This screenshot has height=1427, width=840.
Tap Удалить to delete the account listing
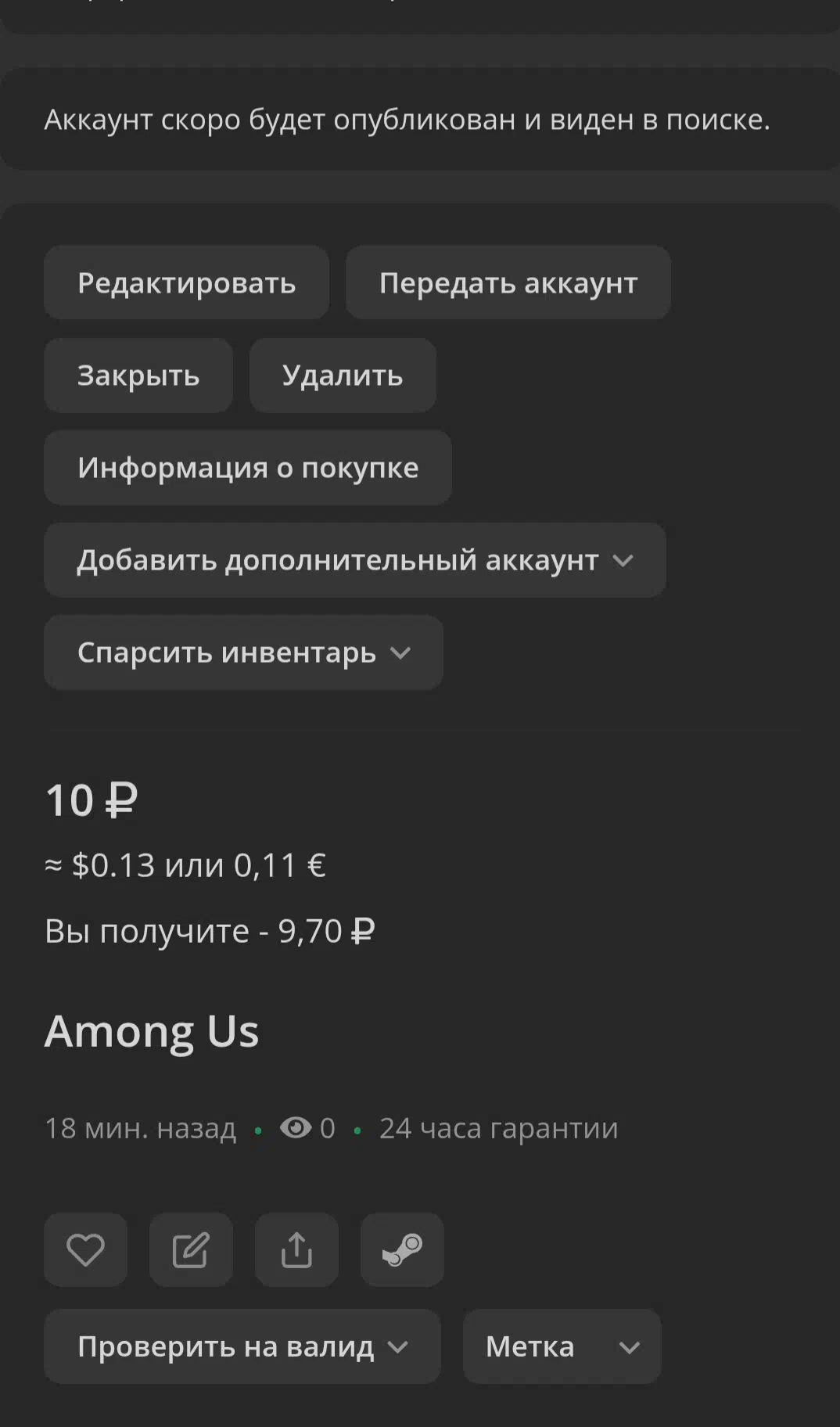point(343,376)
